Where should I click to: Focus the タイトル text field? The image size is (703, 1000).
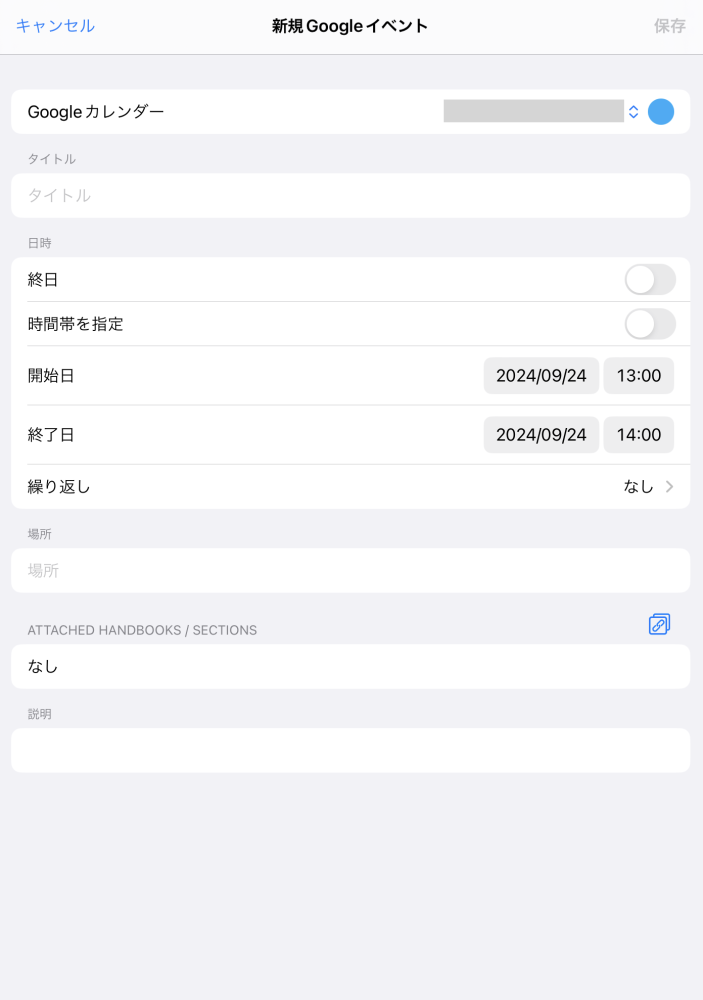click(350, 196)
